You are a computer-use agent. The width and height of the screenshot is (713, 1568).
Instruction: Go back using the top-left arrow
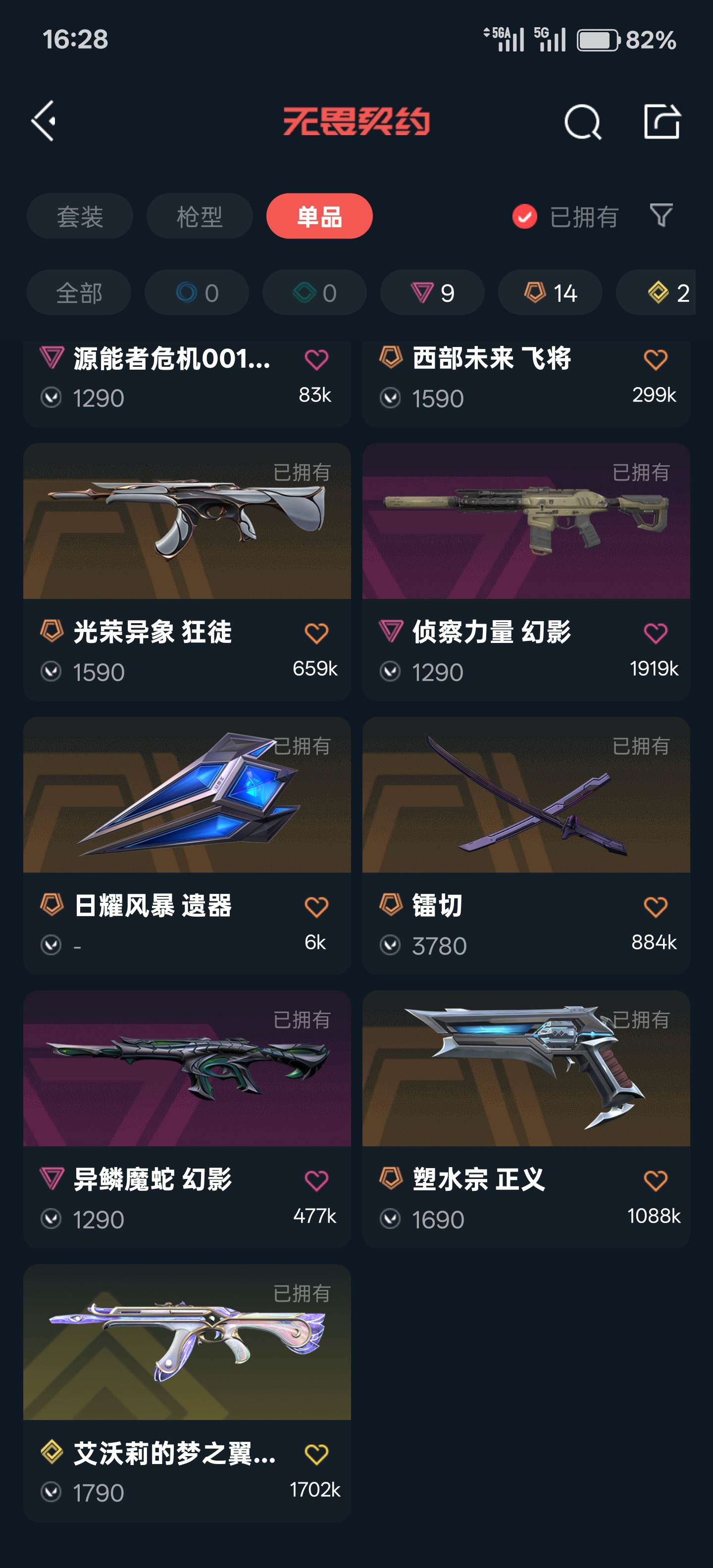(45, 121)
